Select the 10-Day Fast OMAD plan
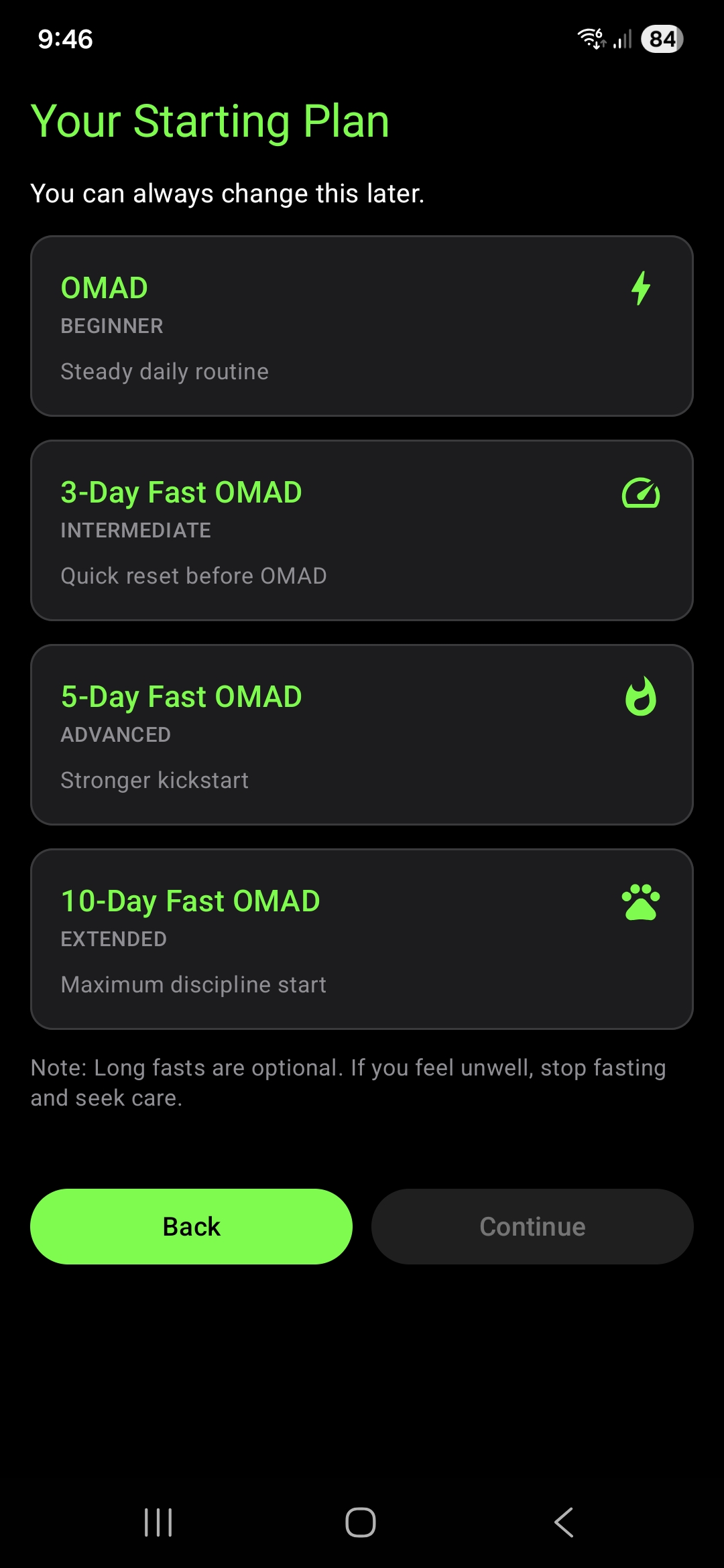The height and width of the screenshot is (1568, 724). tap(362, 938)
